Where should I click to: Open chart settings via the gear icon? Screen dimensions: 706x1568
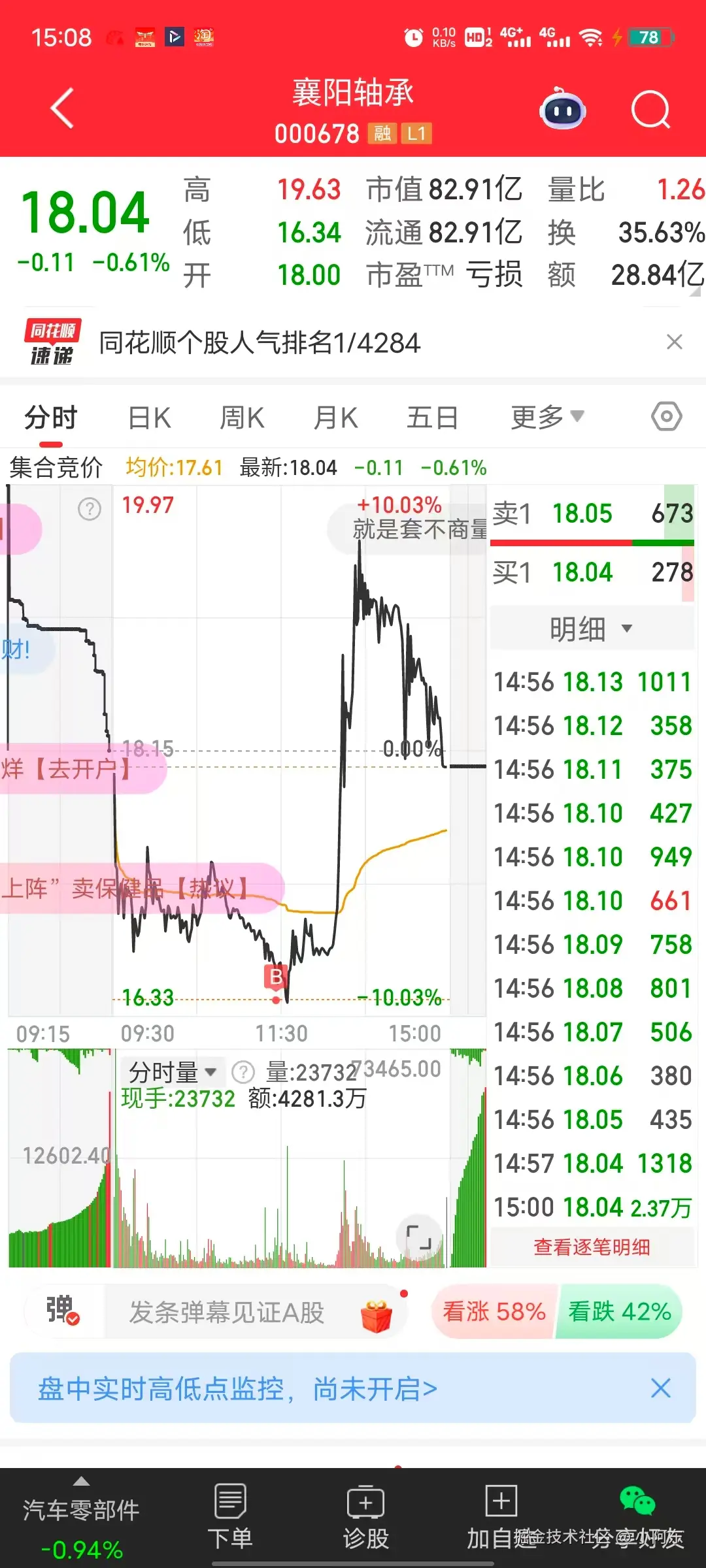point(666,416)
